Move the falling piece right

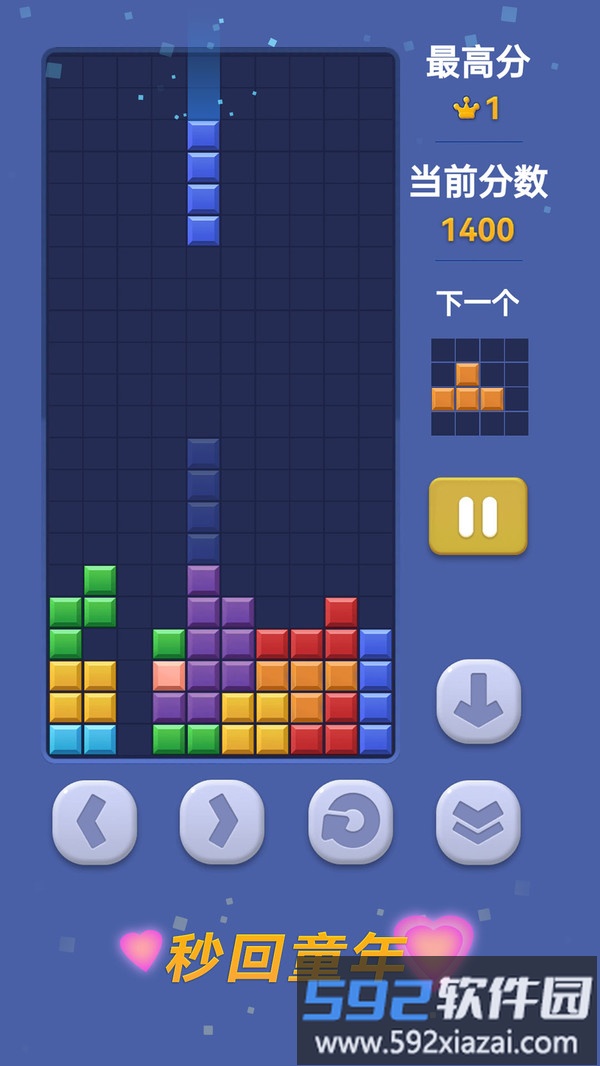click(222, 822)
